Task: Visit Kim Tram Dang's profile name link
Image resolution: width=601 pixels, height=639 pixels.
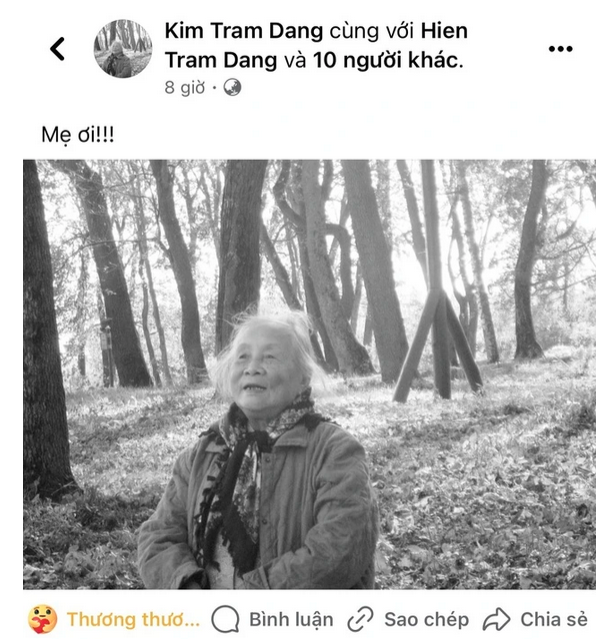Action: pyautogui.click(x=233, y=31)
